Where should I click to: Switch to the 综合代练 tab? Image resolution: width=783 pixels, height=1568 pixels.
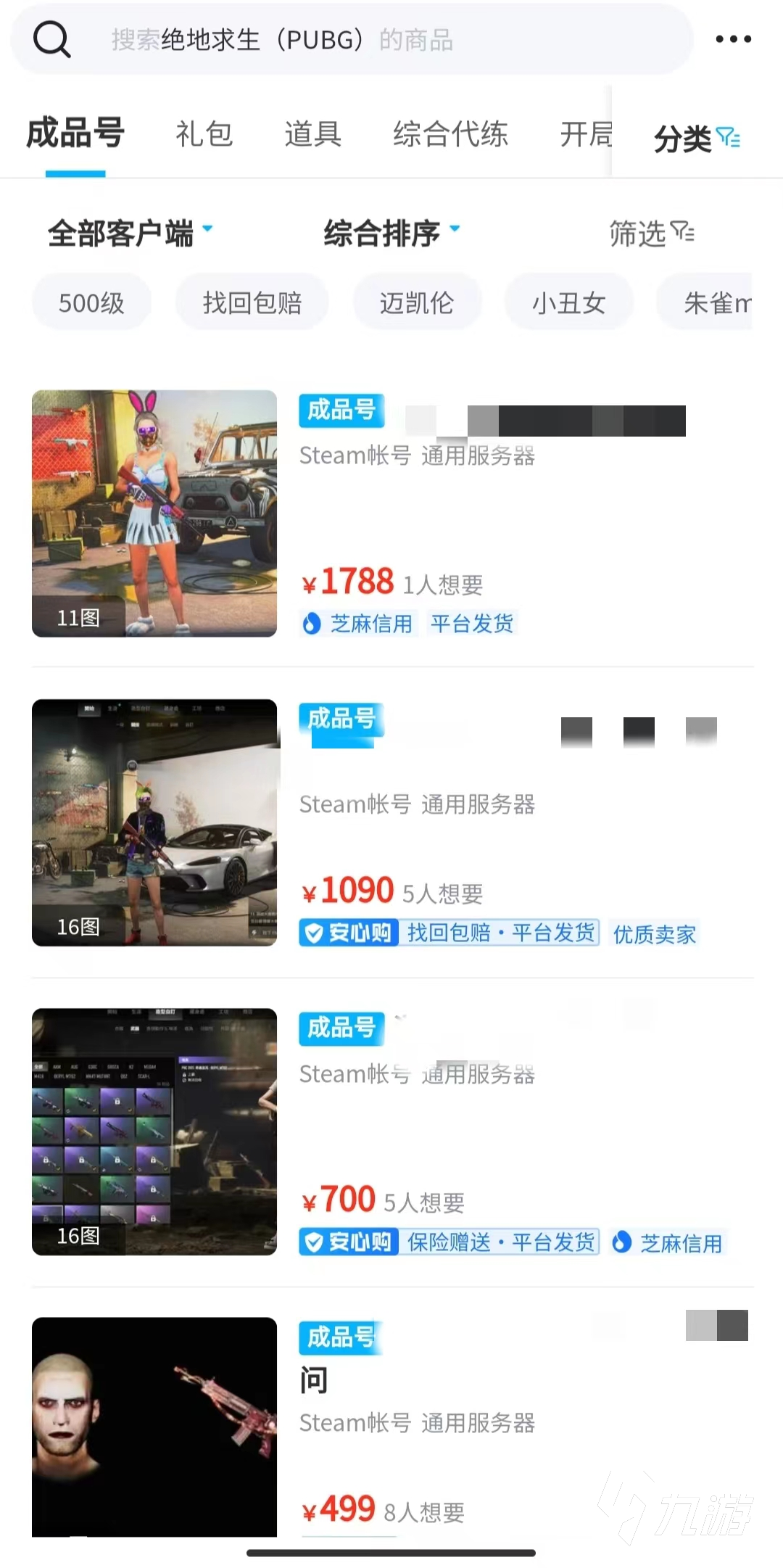point(450,134)
